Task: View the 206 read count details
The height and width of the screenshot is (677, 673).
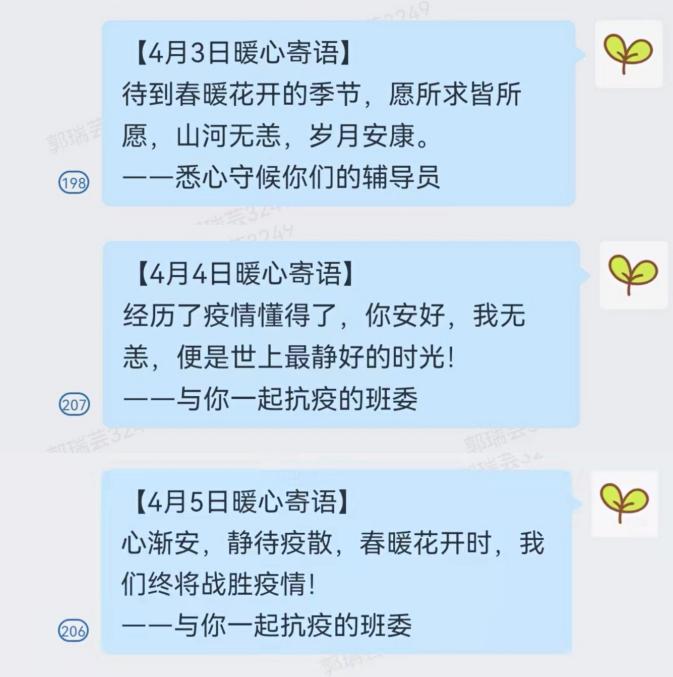Action: pos(75,630)
